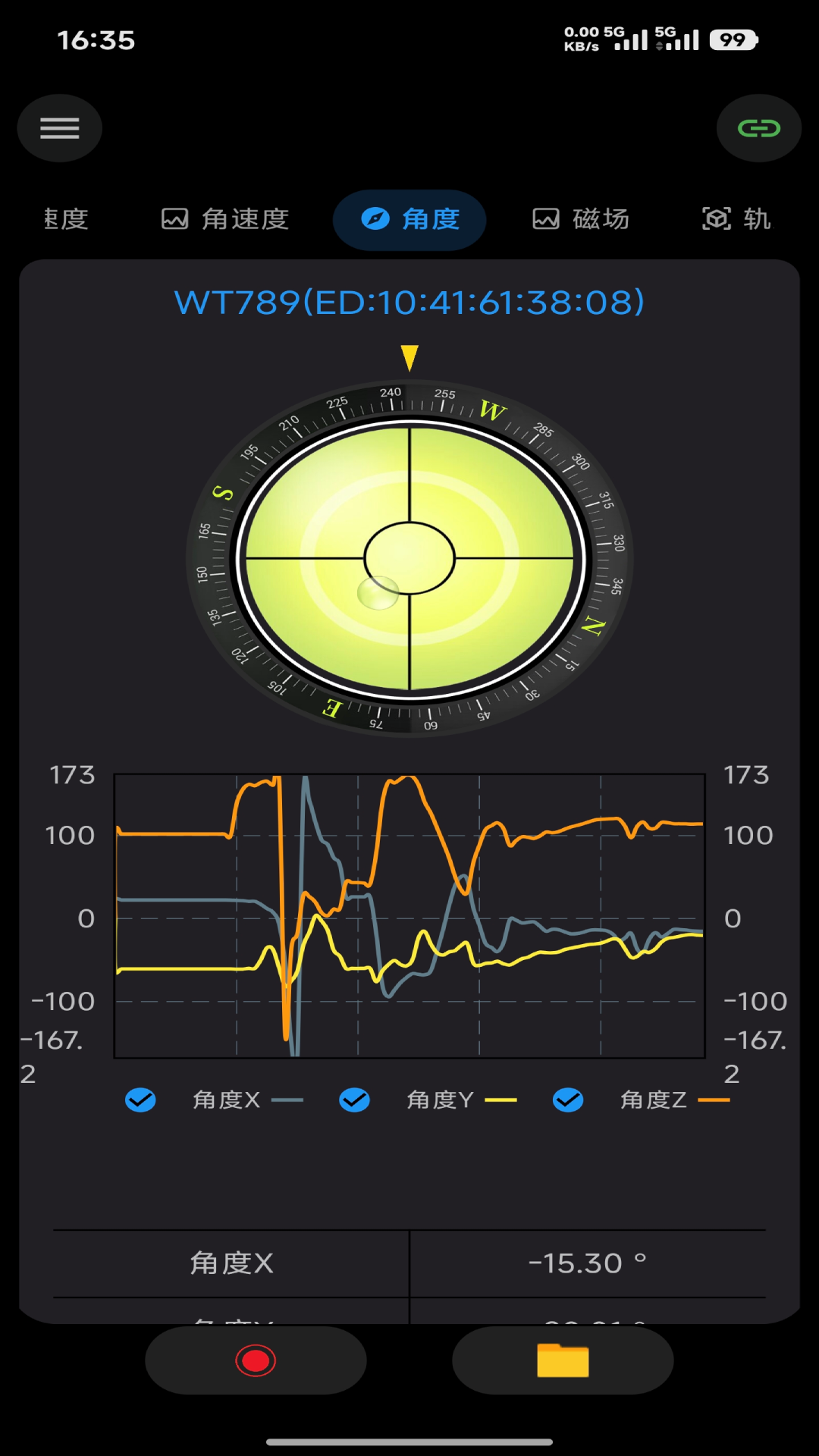Select the 角度 tab
This screenshot has width=819, height=1456.
pos(409,219)
